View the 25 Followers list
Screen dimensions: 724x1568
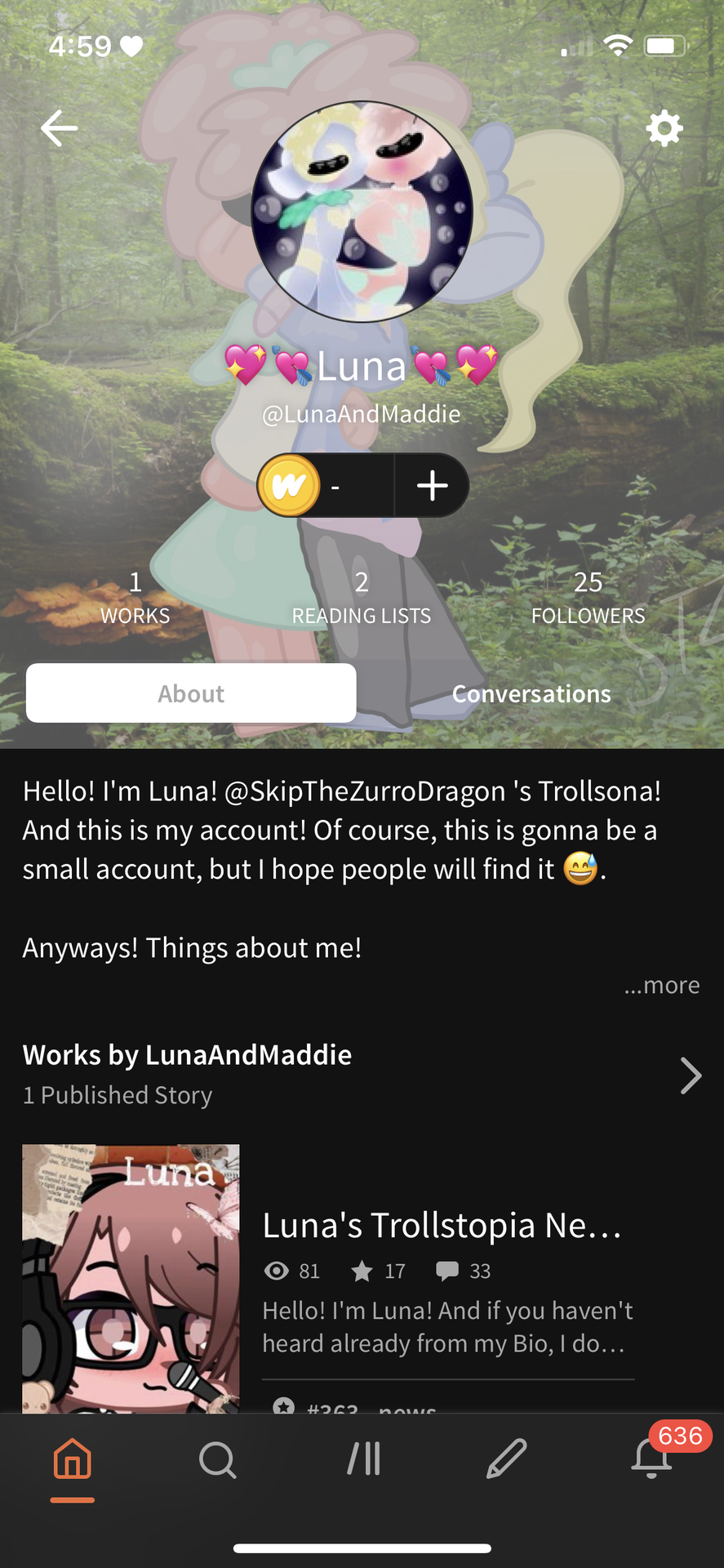tap(588, 597)
